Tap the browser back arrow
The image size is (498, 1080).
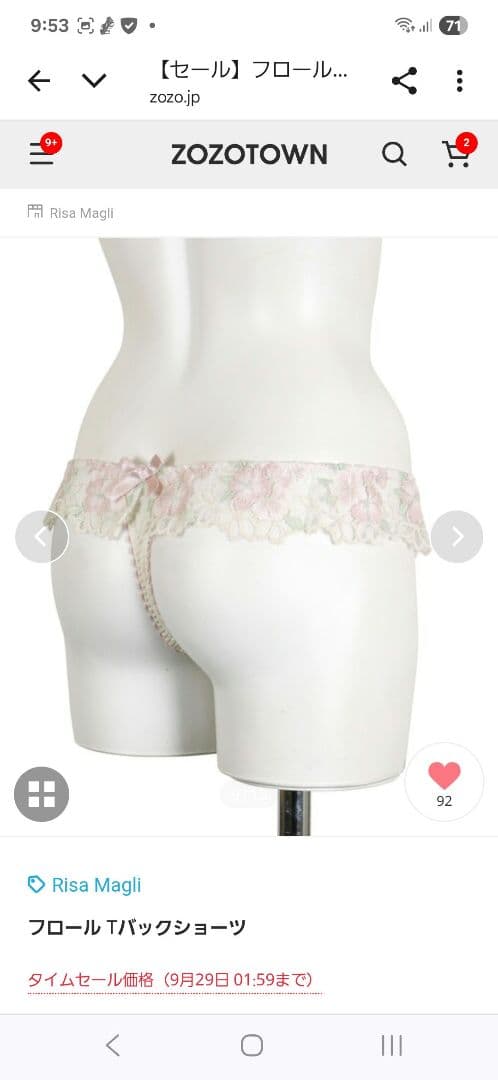(39, 81)
